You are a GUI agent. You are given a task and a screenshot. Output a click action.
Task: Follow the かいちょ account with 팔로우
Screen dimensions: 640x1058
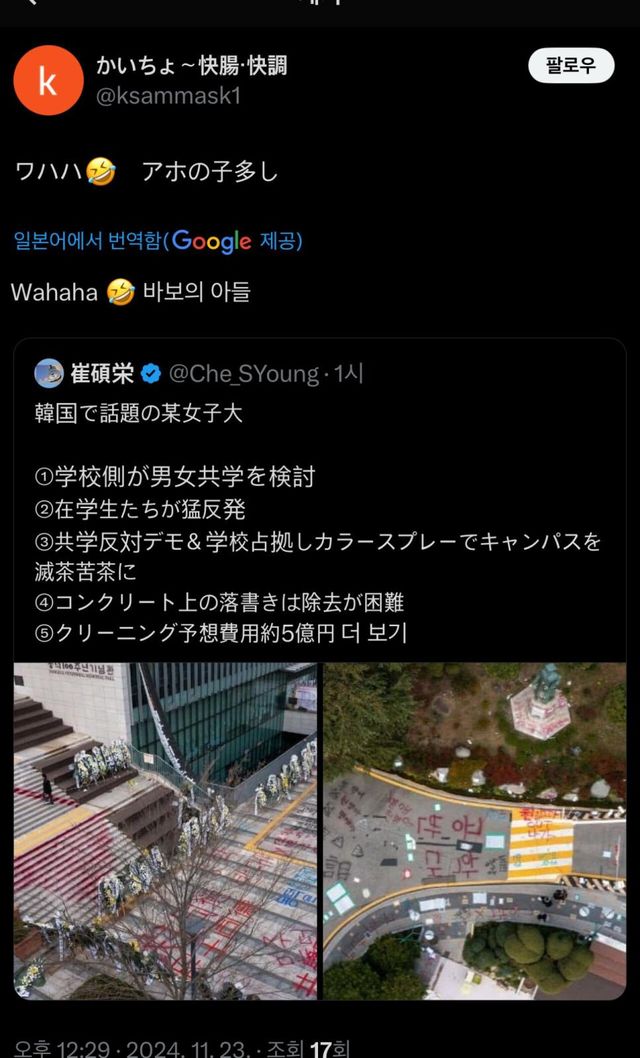[x=570, y=66]
